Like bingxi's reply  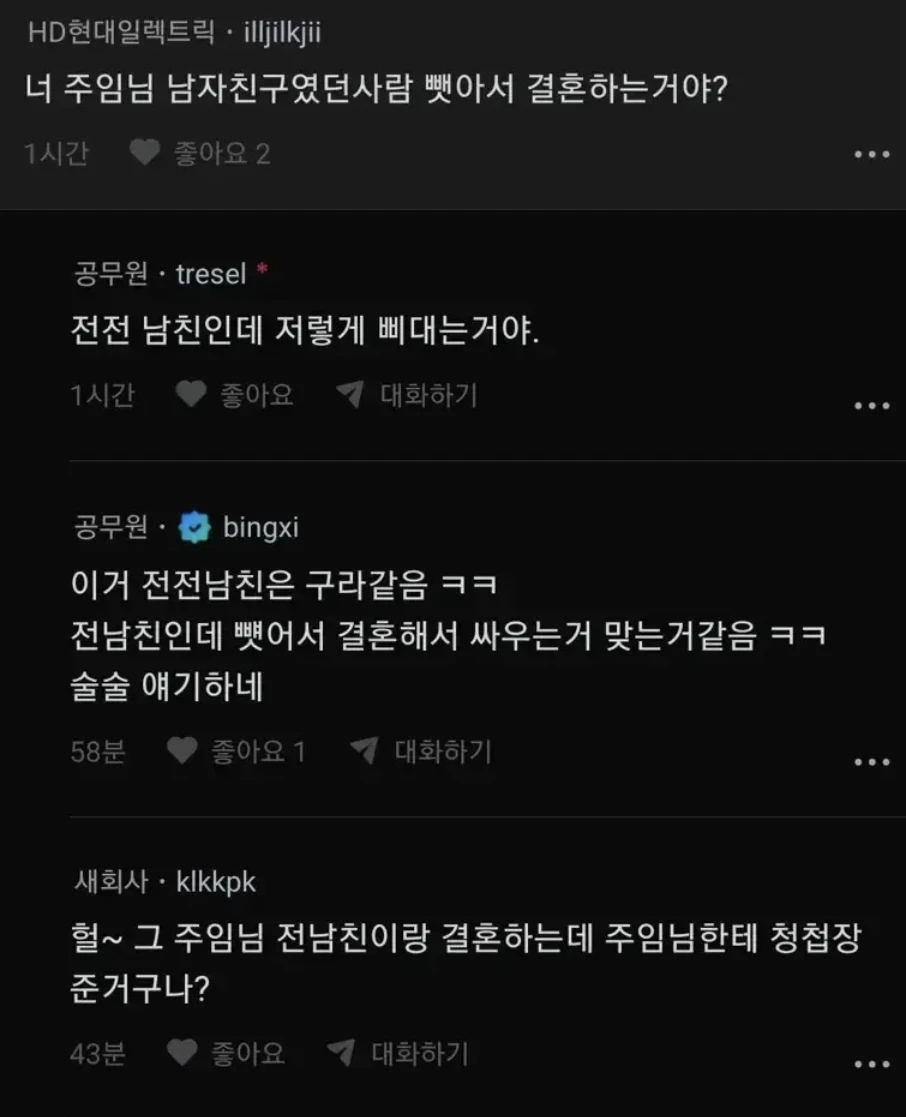[x=236, y=751]
